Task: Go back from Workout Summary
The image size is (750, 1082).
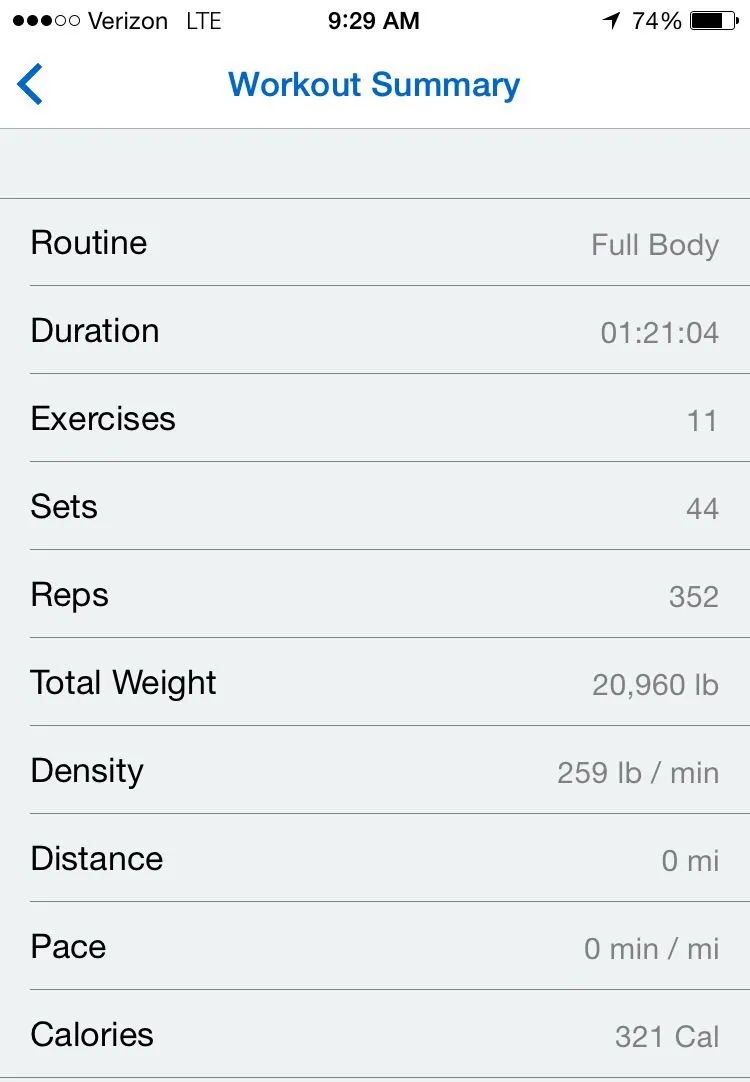Action: [x=31, y=84]
